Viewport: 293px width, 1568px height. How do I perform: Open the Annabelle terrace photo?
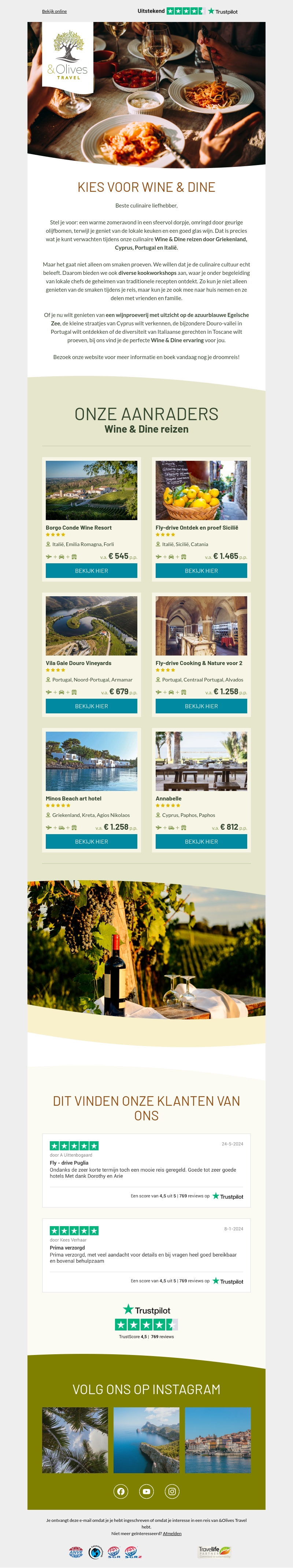click(x=201, y=761)
